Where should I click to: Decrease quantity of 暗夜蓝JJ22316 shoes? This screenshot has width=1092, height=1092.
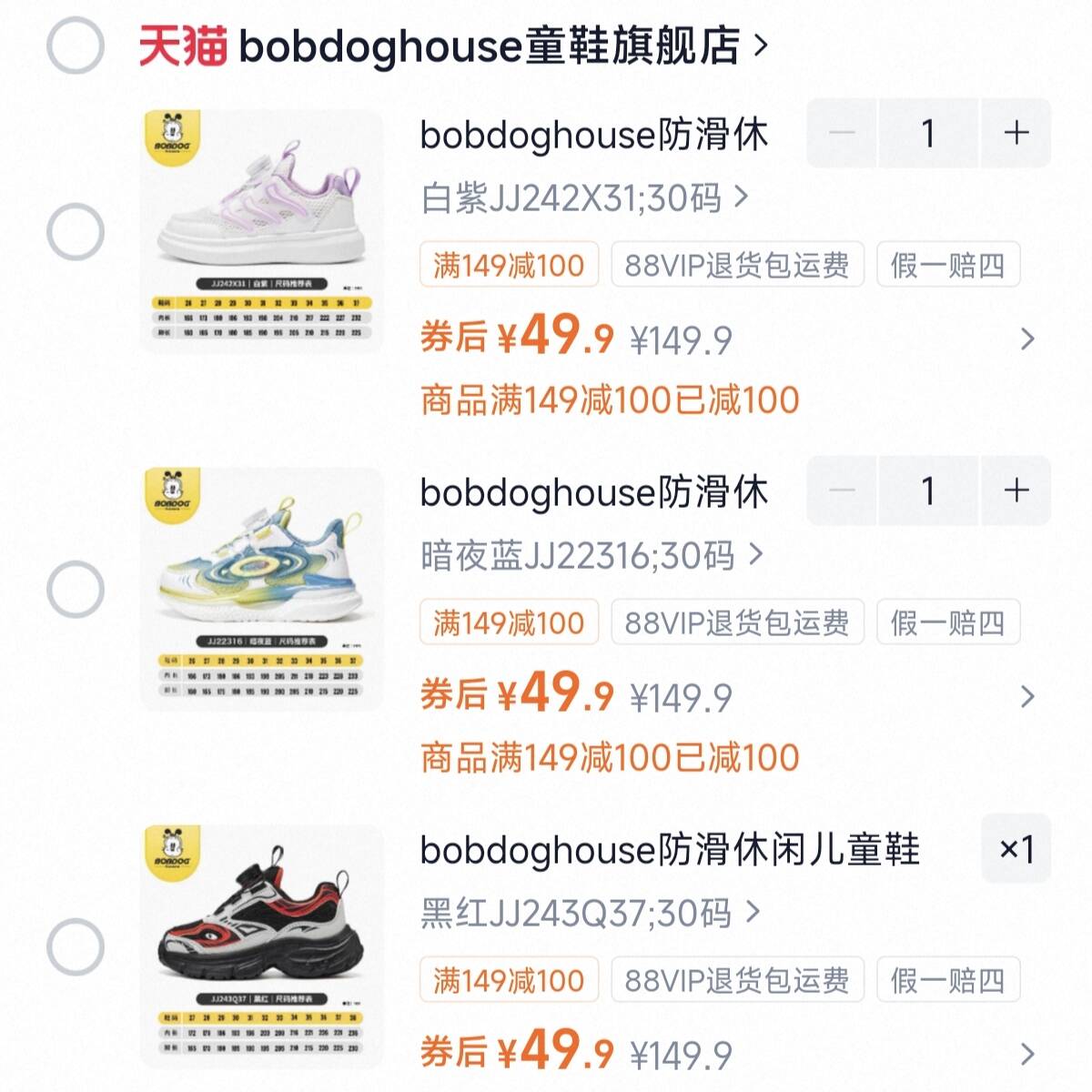[x=842, y=491]
